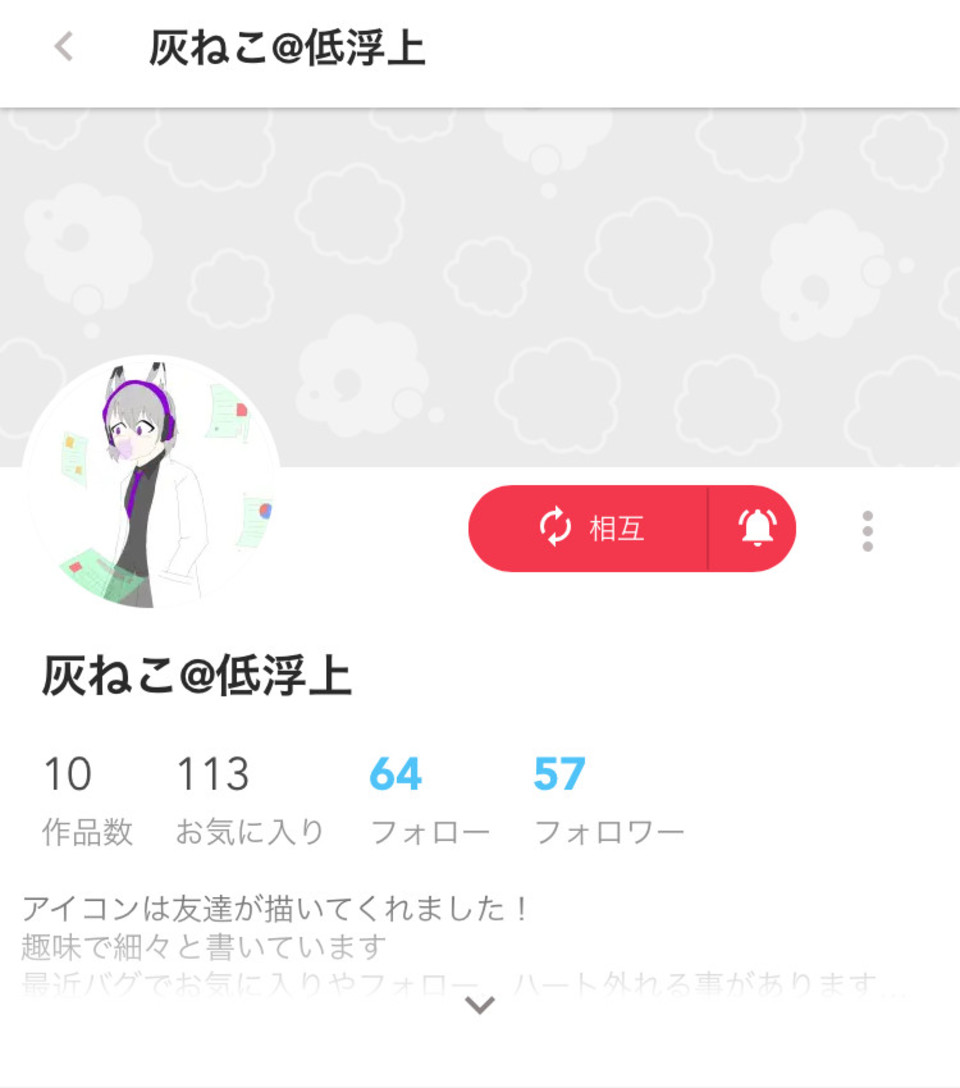Screen dimensions: 960x1088
Task: Toggle the notification bell for this user
Action: (757, 528)
